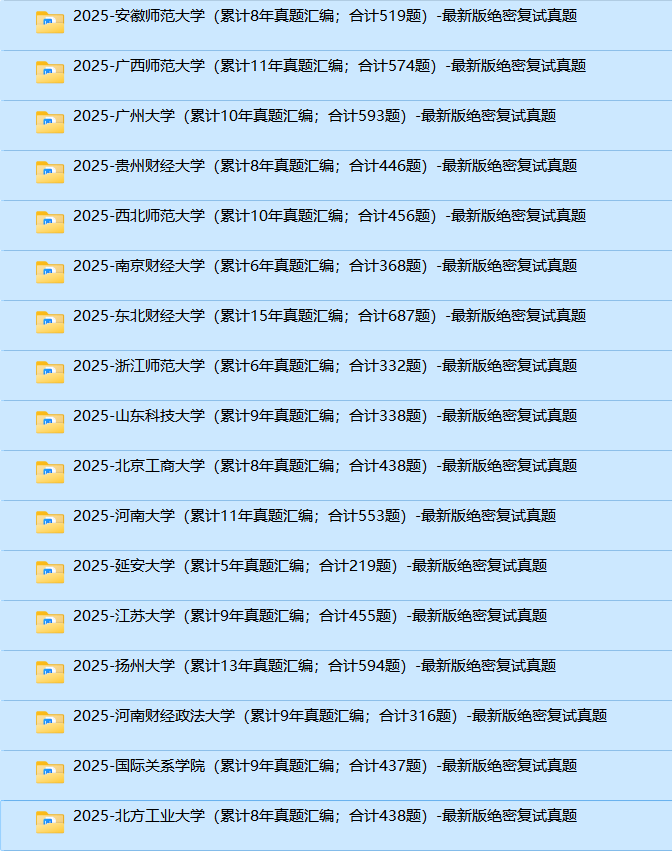Screen dimensions: 672x851
Task: Open the 2025-东北财经大学 folder
Action: pos(336,325)
